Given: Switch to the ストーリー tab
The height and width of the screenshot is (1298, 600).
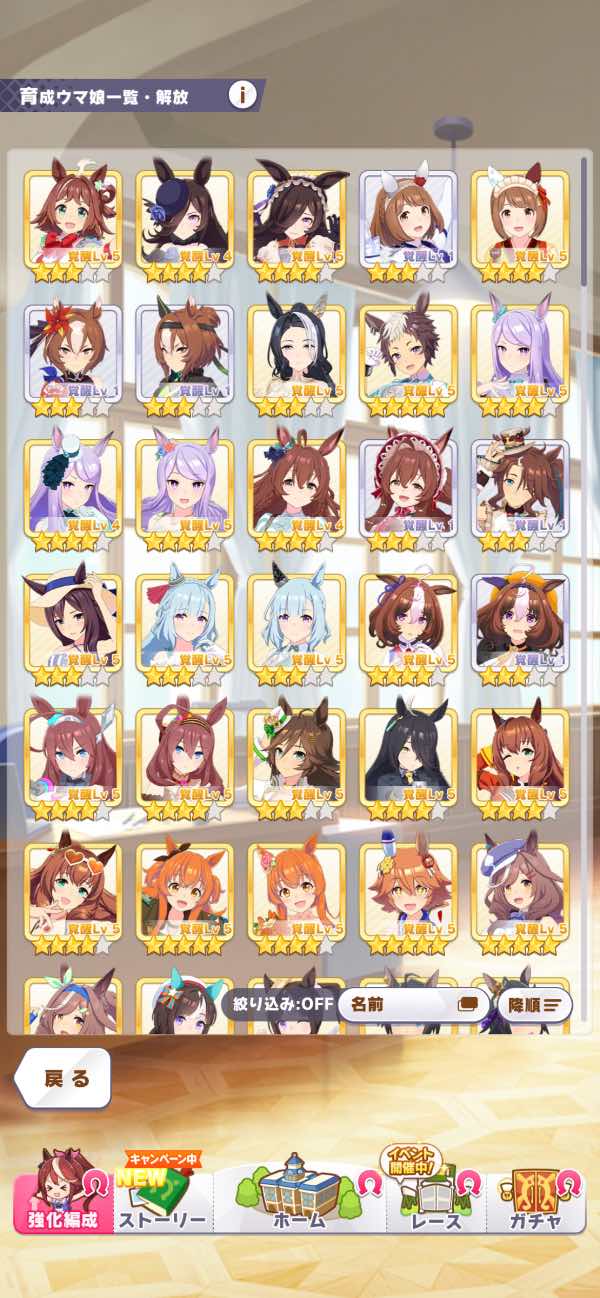Looking at the screenshot, I should click(x=162, y=1198).
